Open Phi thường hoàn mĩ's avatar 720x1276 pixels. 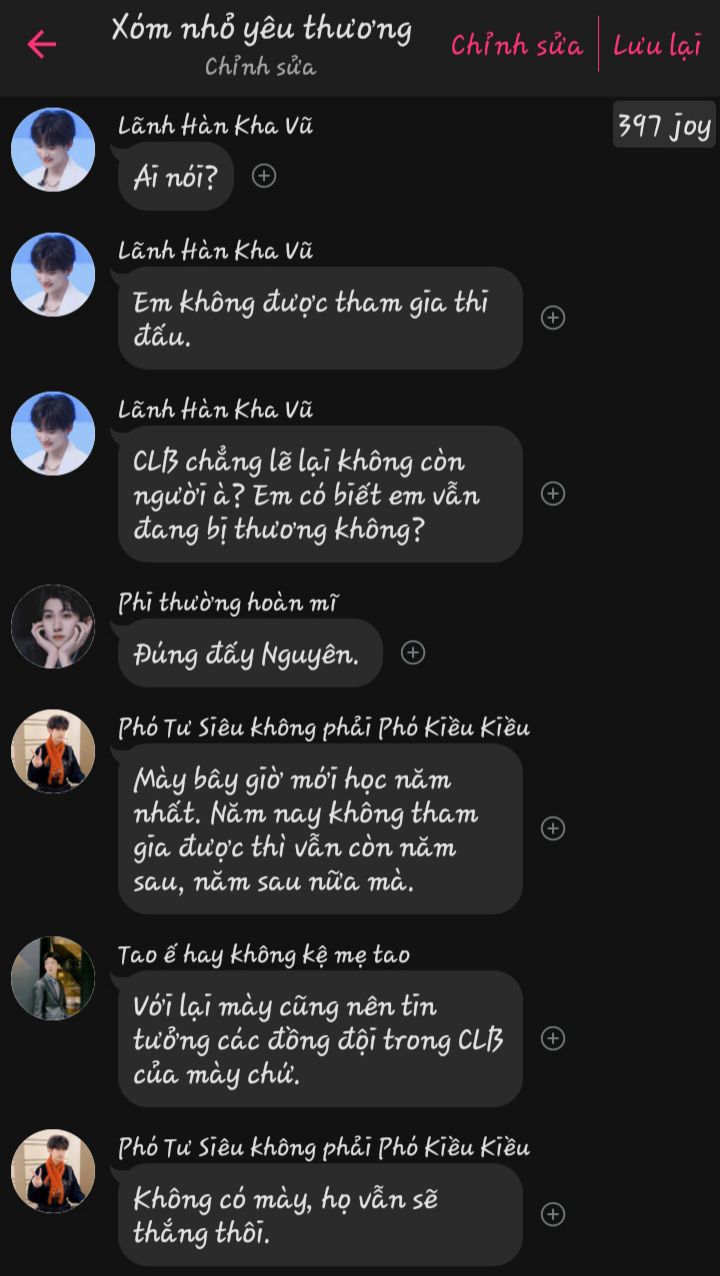click(53, 626)
